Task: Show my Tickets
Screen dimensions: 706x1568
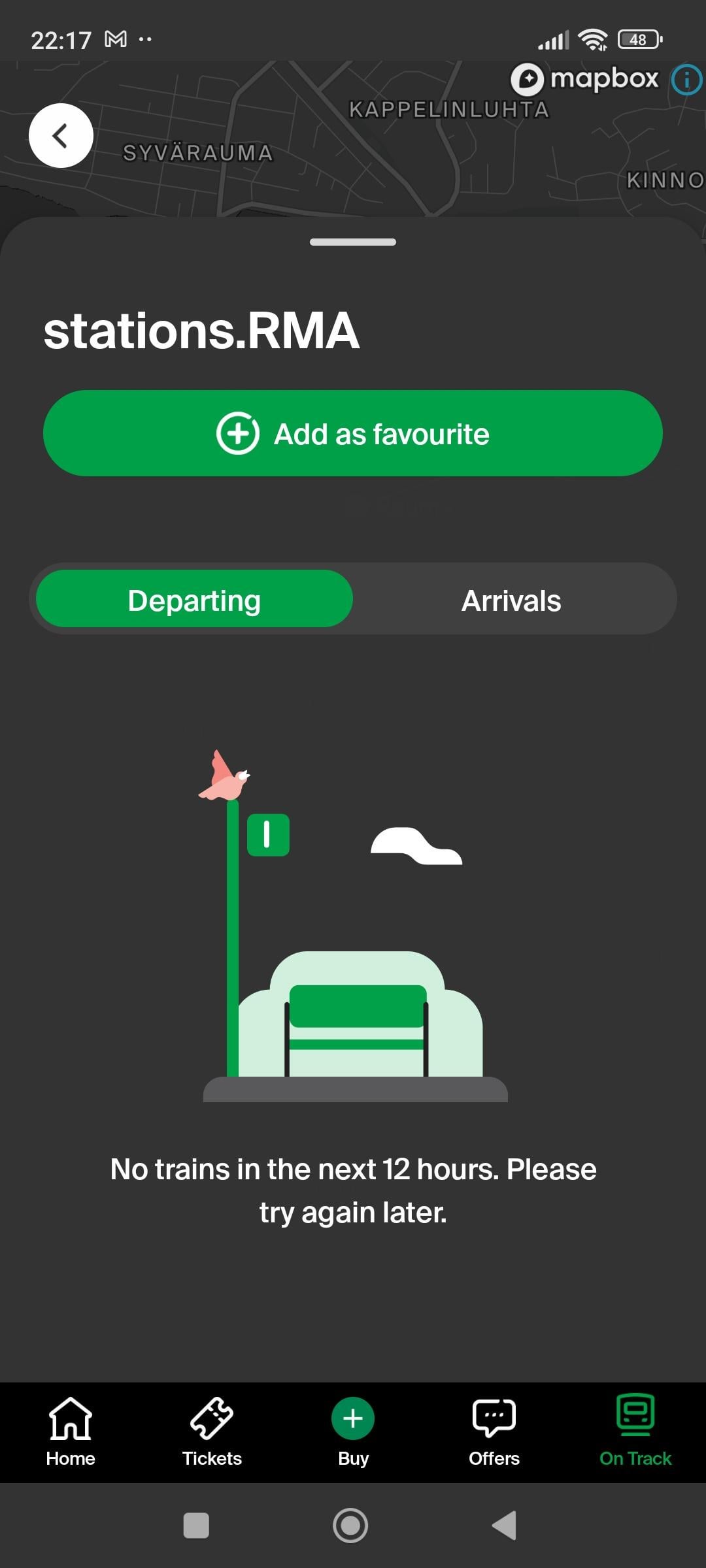Action: (x=212, y=1431)
